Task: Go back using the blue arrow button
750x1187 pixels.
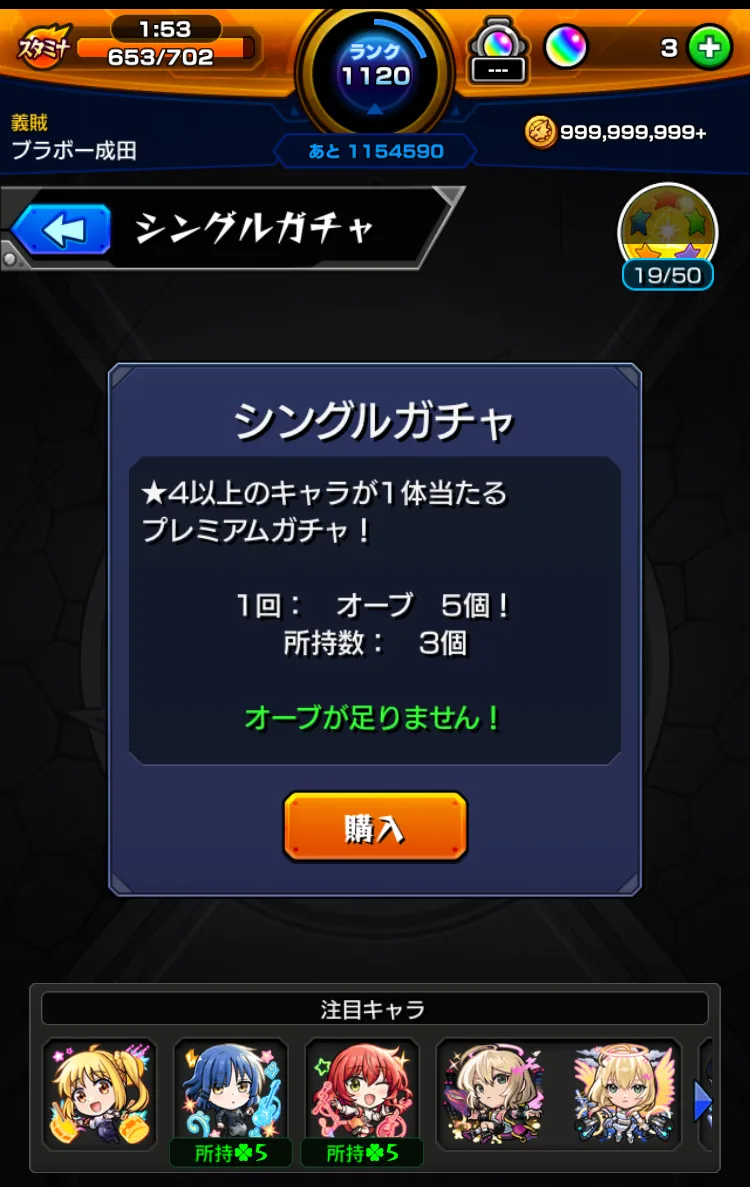Action: tap(62, 229)
